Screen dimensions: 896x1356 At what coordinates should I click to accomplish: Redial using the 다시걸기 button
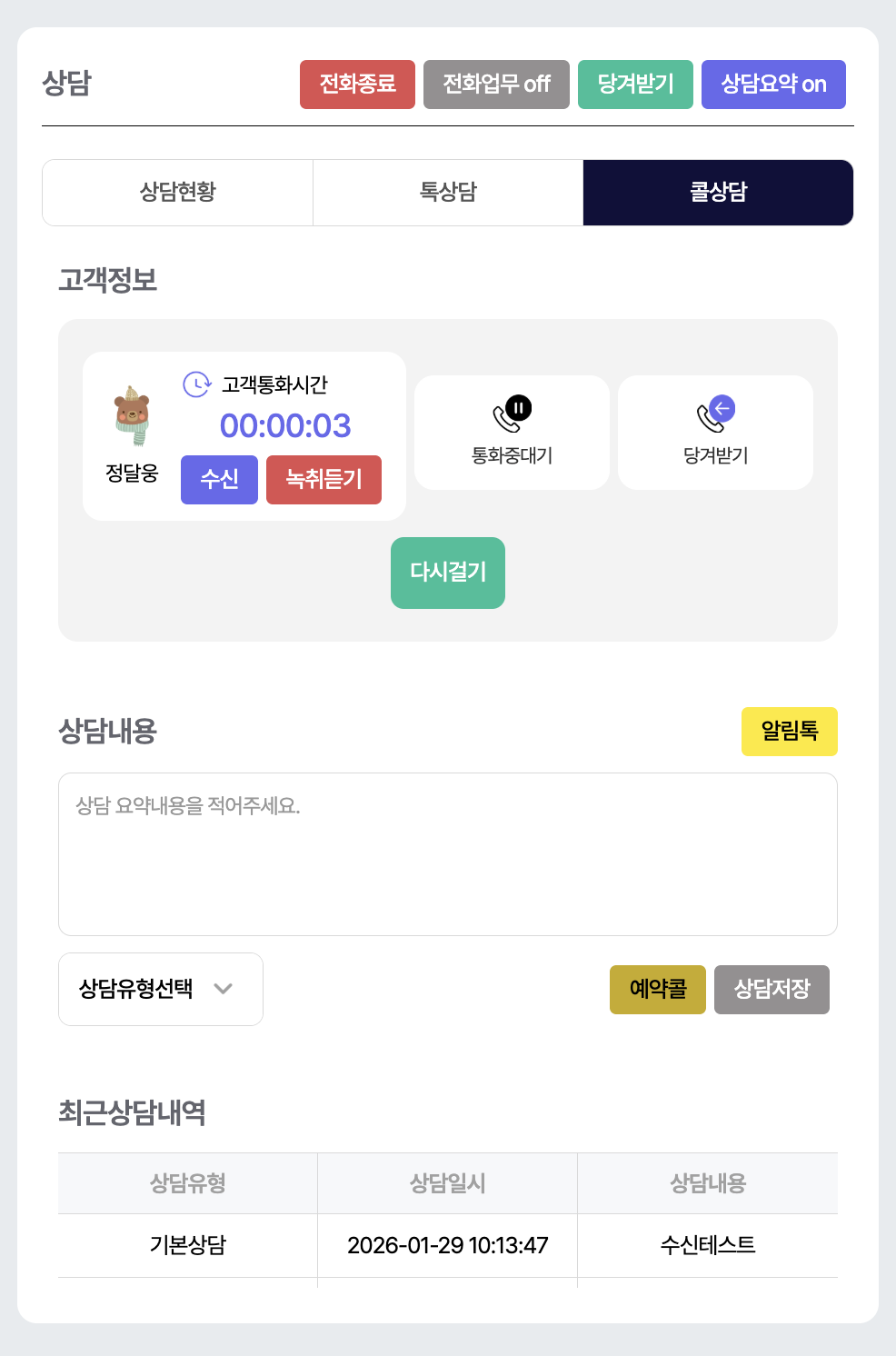448,573
